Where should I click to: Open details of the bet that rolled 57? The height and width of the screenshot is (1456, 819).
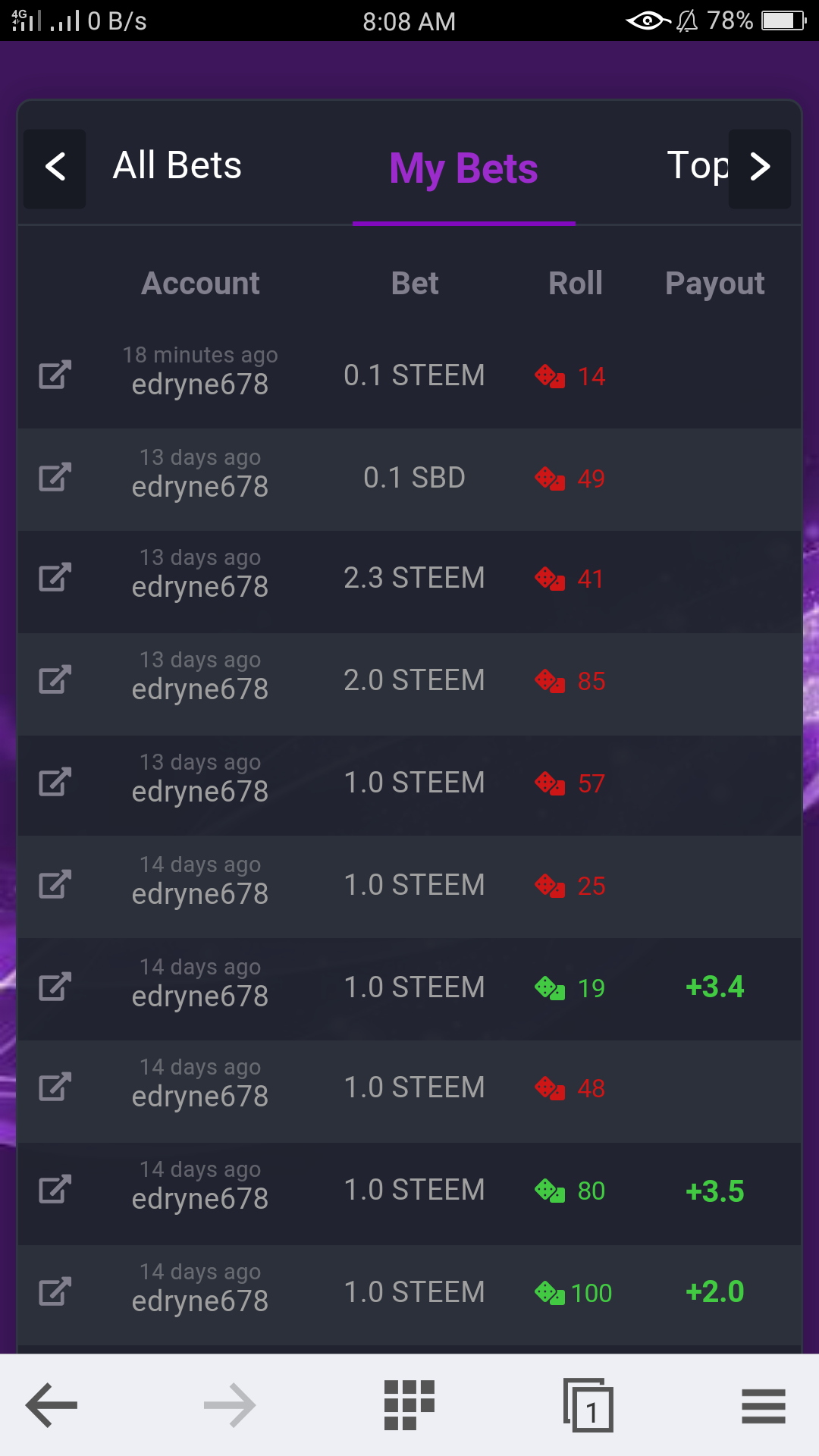(x=55, y=783)
